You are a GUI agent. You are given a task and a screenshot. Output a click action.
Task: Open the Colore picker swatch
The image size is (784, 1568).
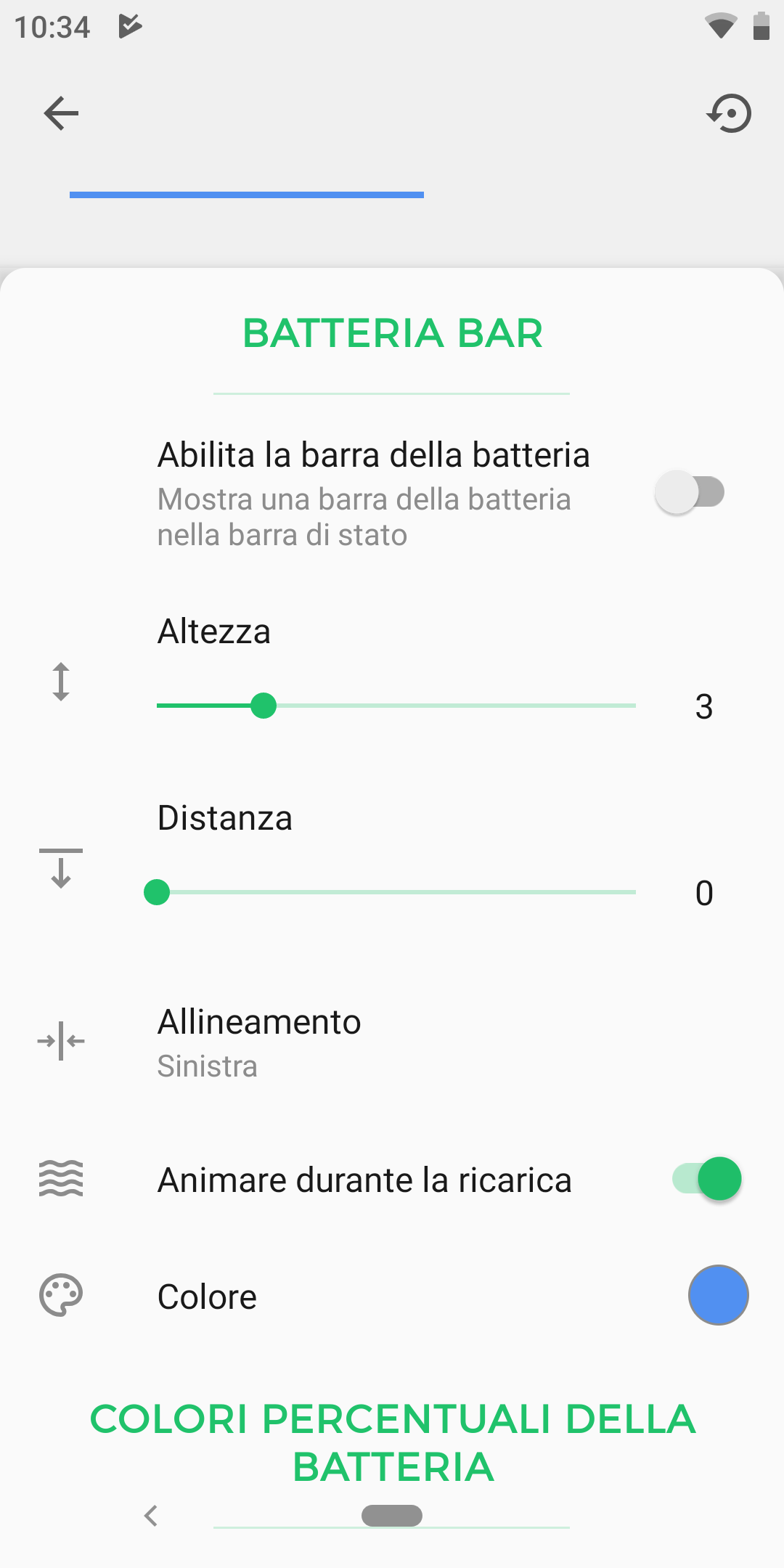tap(719, 1296)
